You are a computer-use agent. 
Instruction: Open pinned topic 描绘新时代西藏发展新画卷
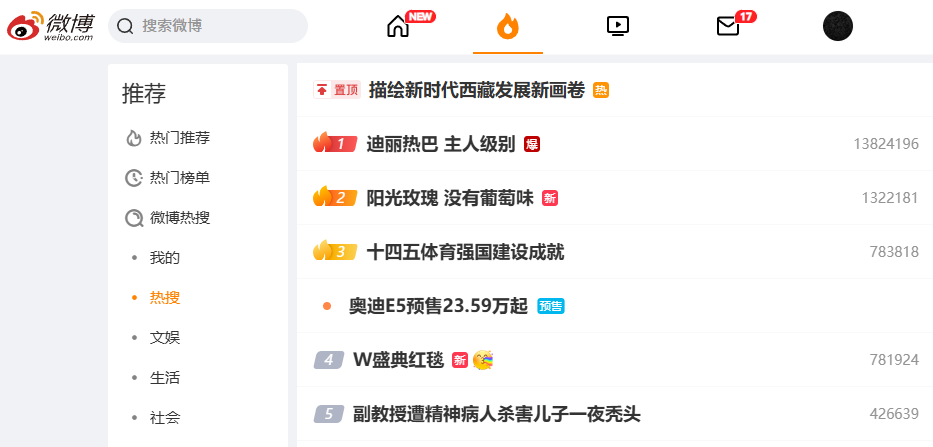pyautogui.click(x=476, y=90)
